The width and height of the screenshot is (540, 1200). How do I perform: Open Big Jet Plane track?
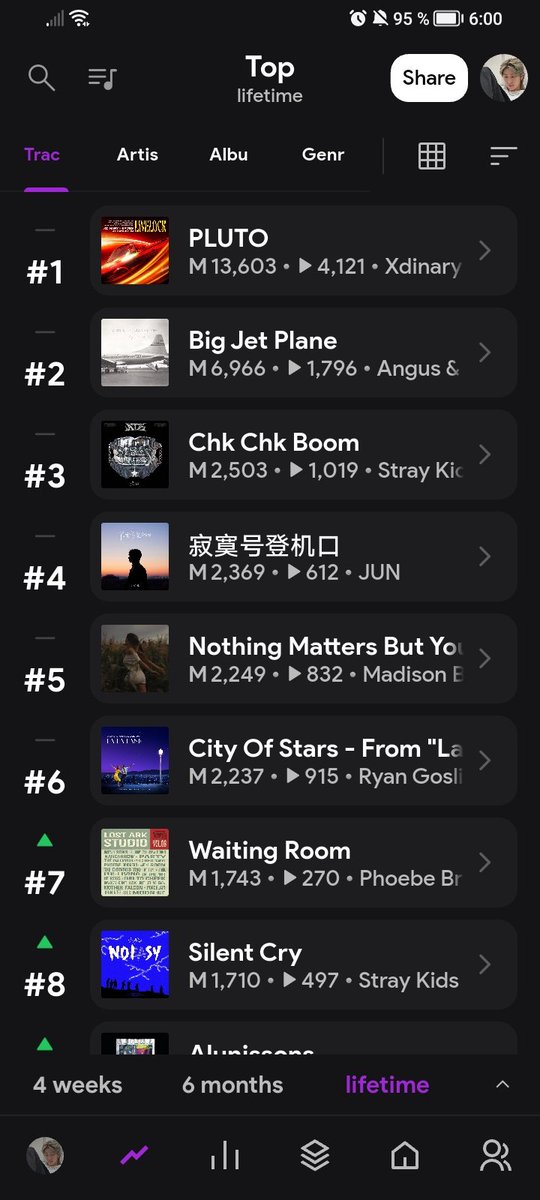tap(304, 353)
